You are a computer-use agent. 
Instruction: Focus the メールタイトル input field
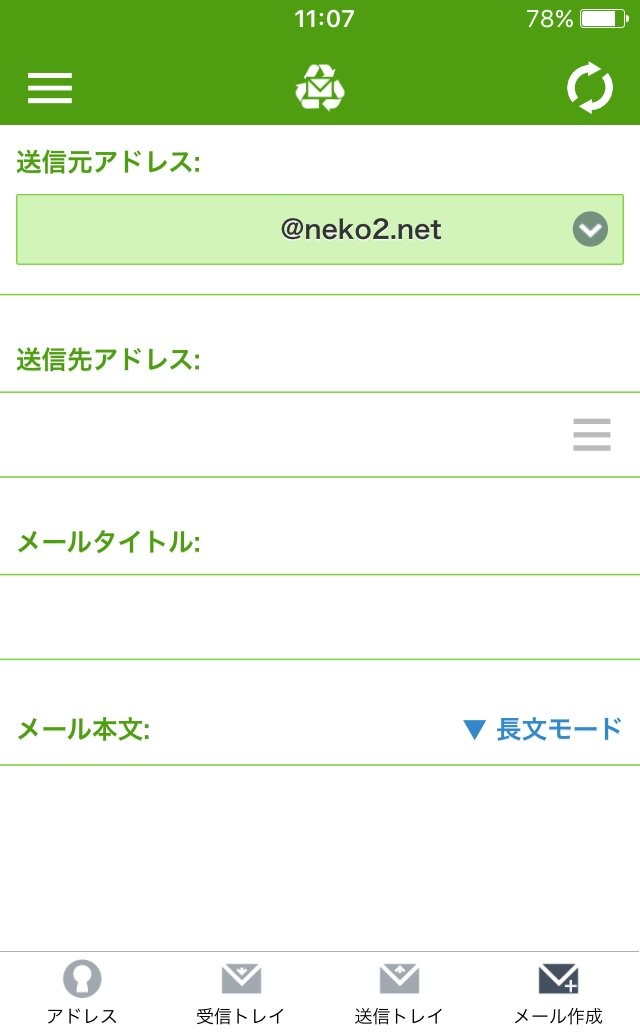point(320,617)
